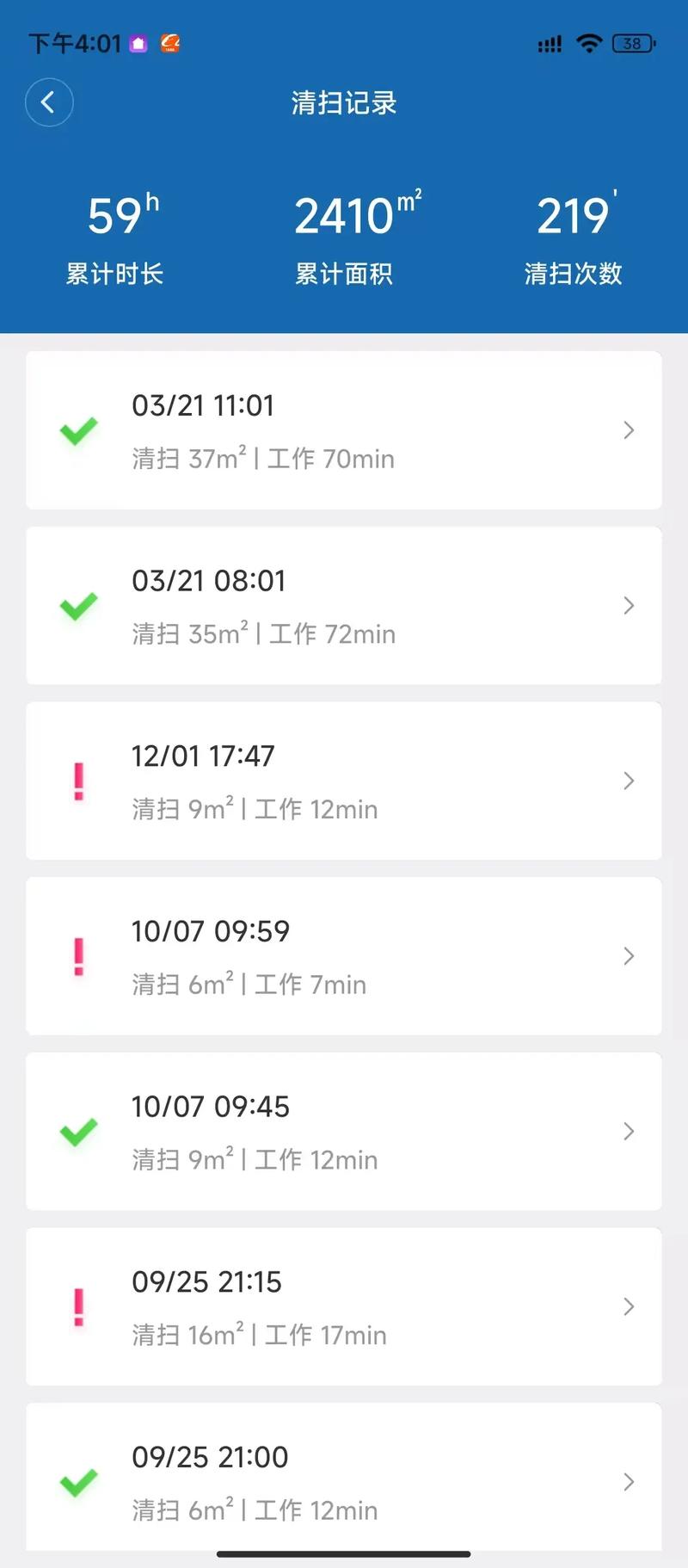Tap the cellular signal indicator in status bar

tap(548, 43)
